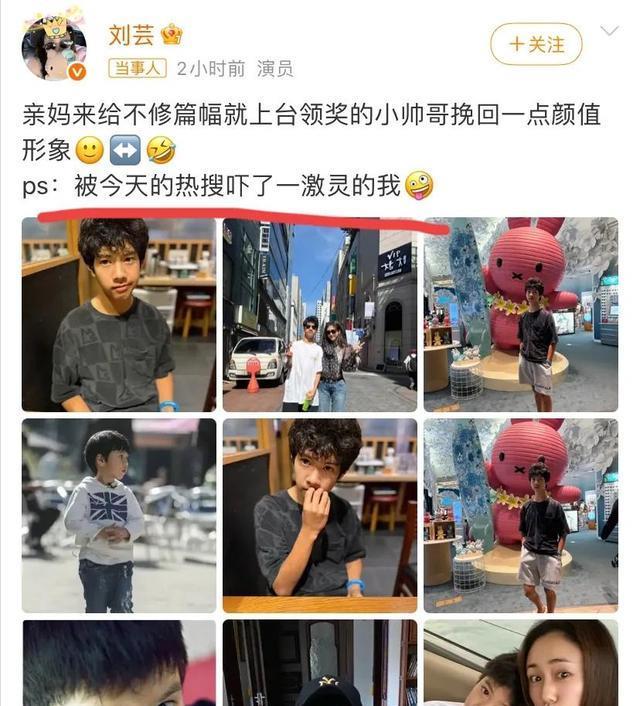Viewport: 640px width, 706px height.
Task: Follow 刘芸 with the 关注 button
Action: 536,44
